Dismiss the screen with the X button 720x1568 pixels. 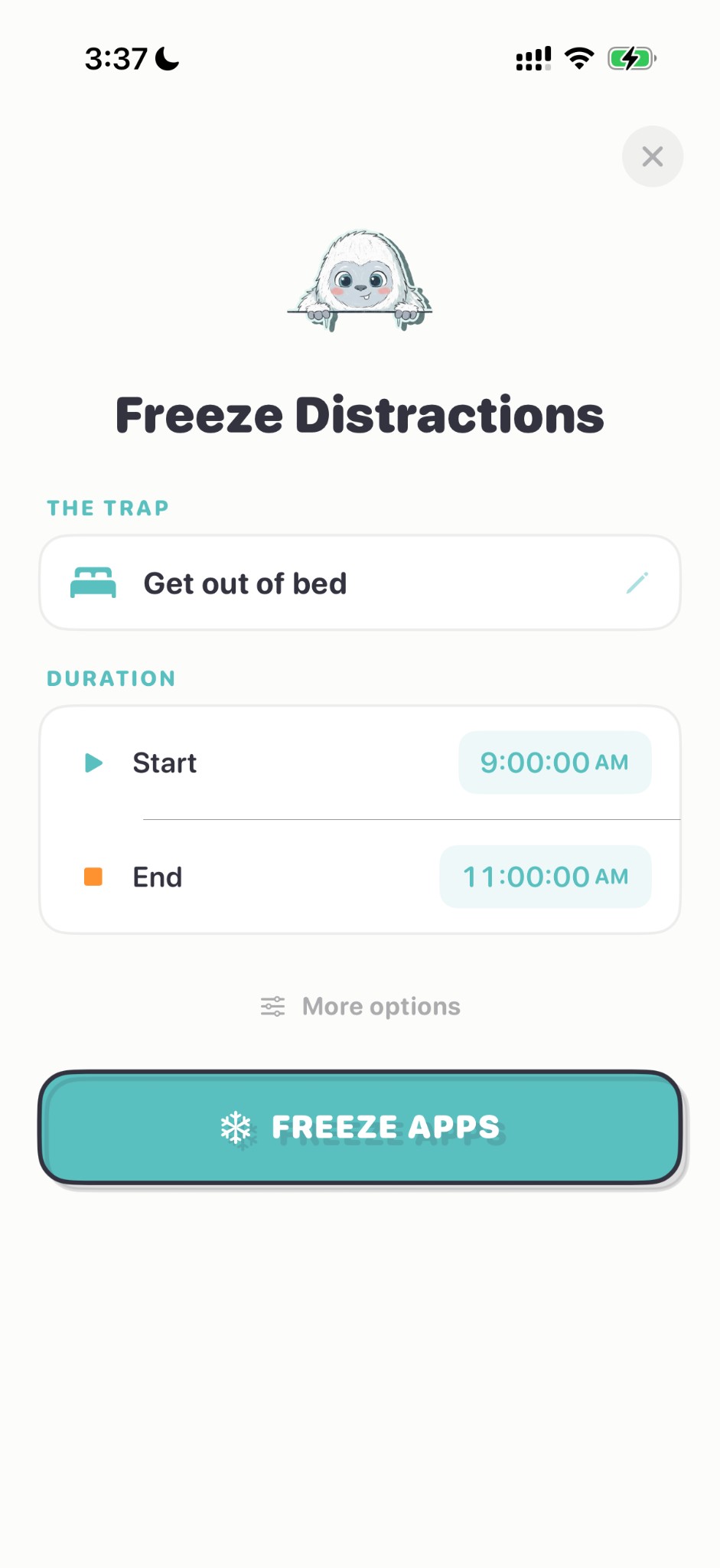tap(652, 156)
